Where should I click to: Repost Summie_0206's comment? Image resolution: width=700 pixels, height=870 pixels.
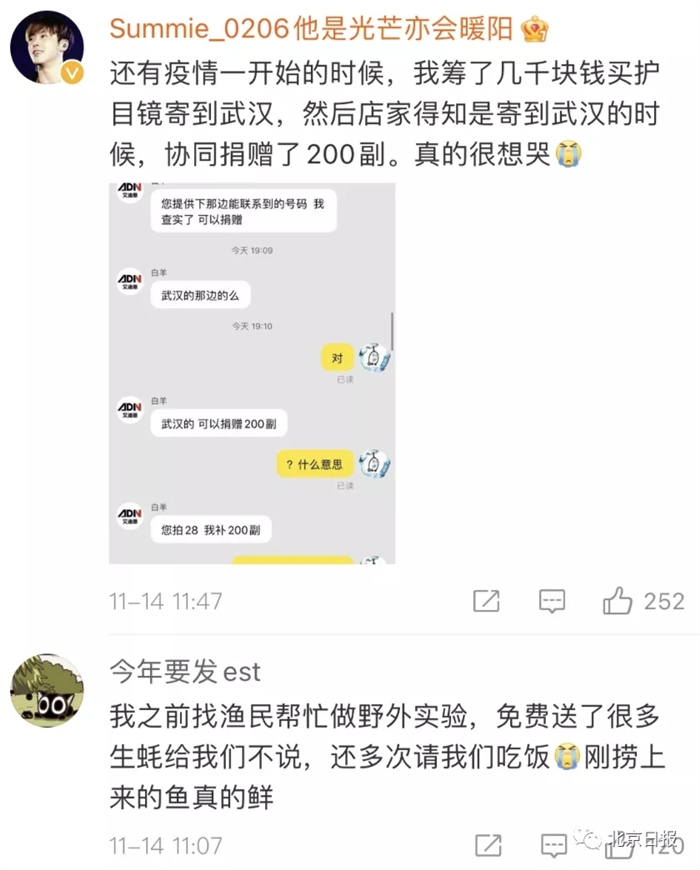(486, 601)
